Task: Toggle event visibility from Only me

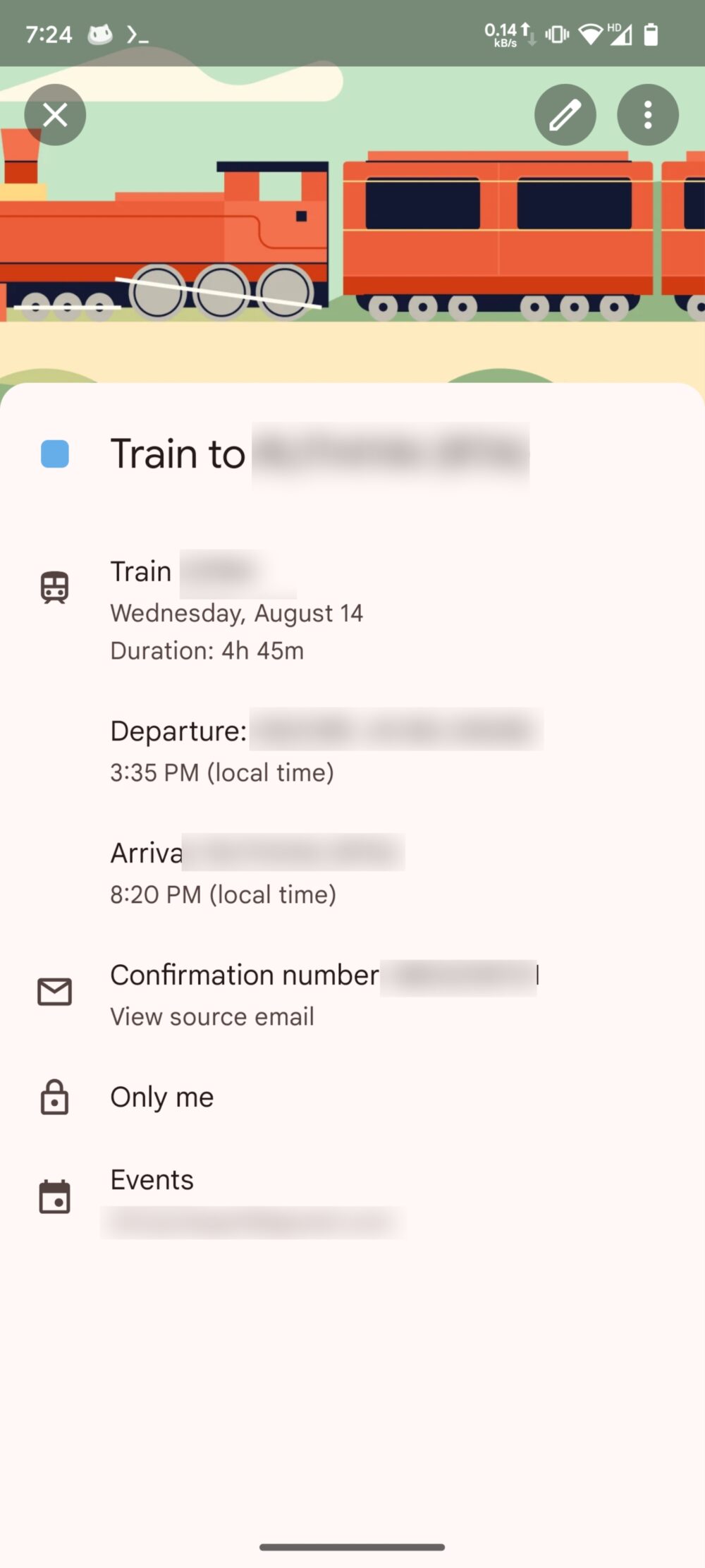Action: (161, 1098)
